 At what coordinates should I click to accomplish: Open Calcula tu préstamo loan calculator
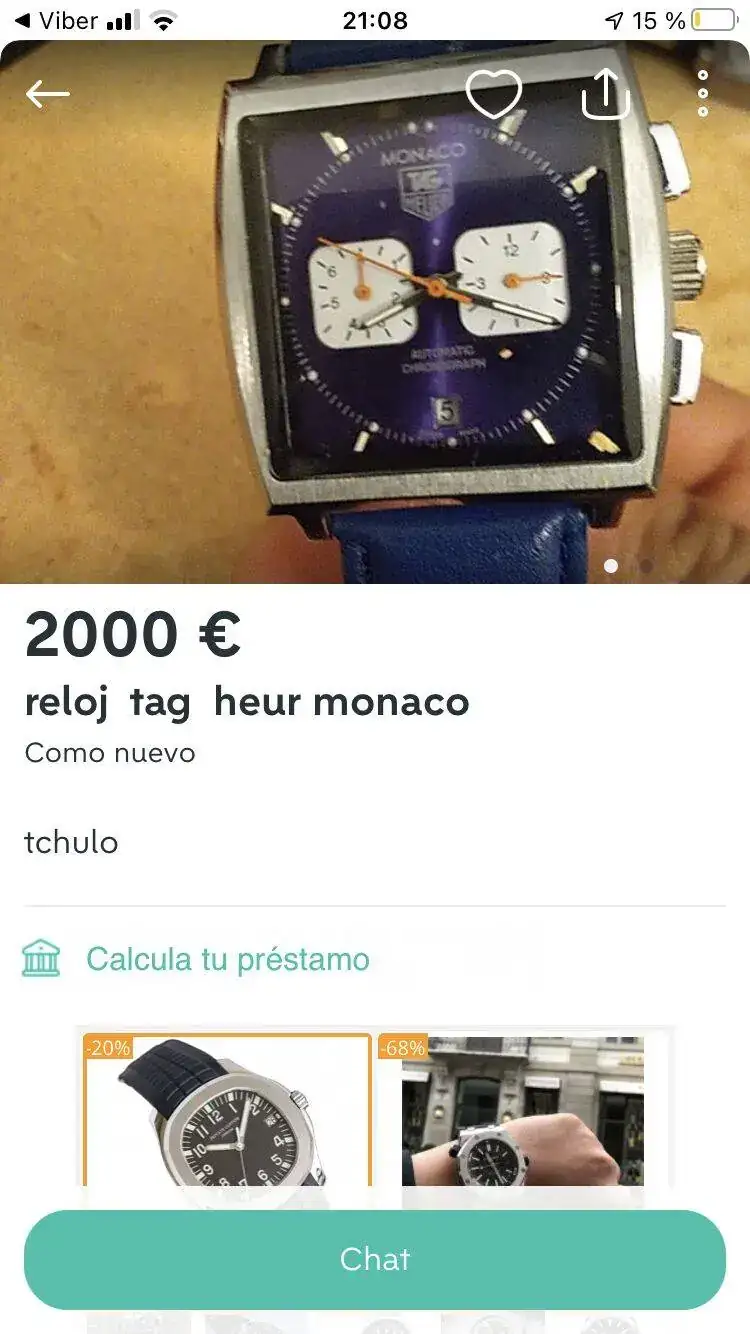[227, 959]
